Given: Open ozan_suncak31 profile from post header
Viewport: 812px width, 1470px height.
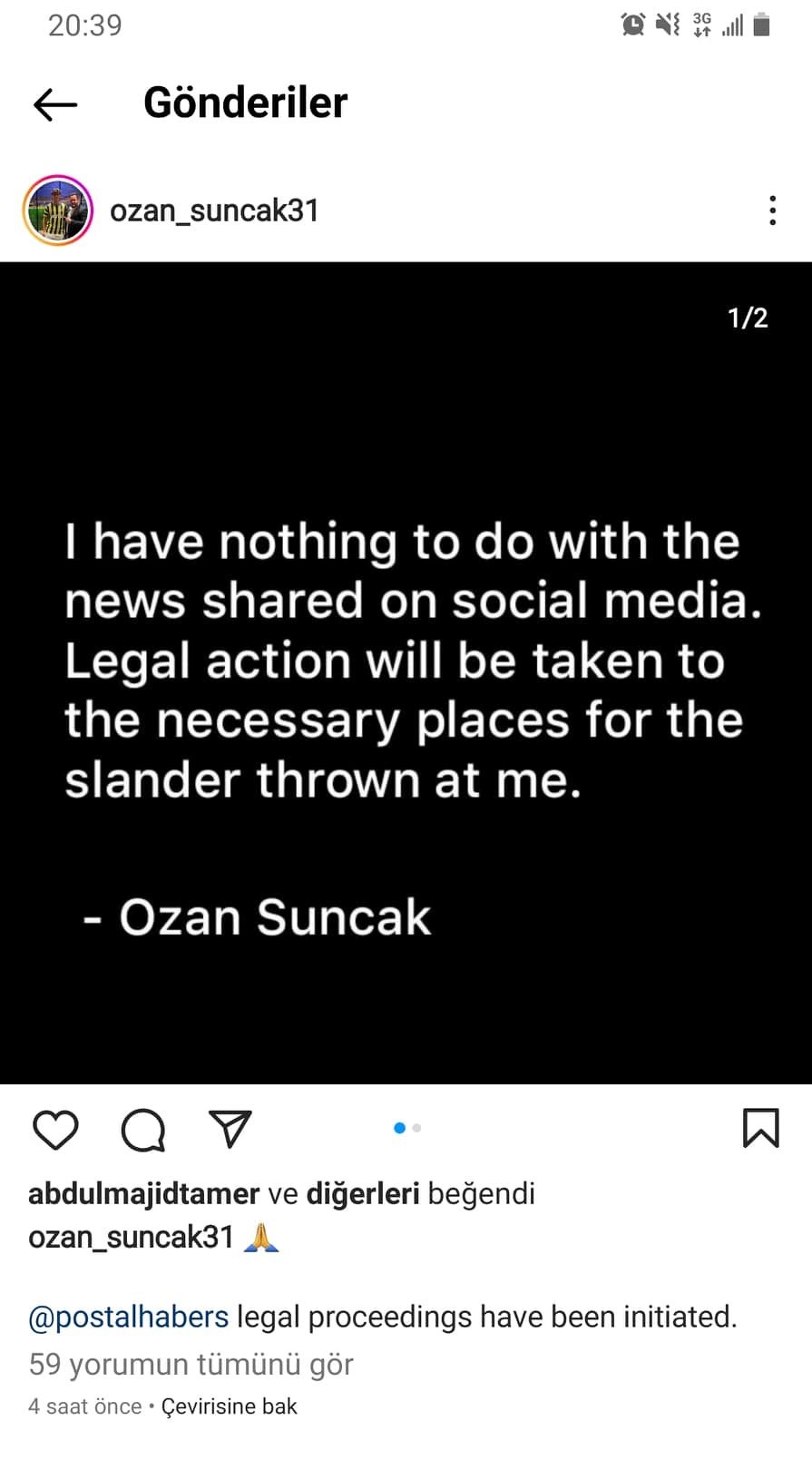Looking at the screenshot, I should [214, 211].
